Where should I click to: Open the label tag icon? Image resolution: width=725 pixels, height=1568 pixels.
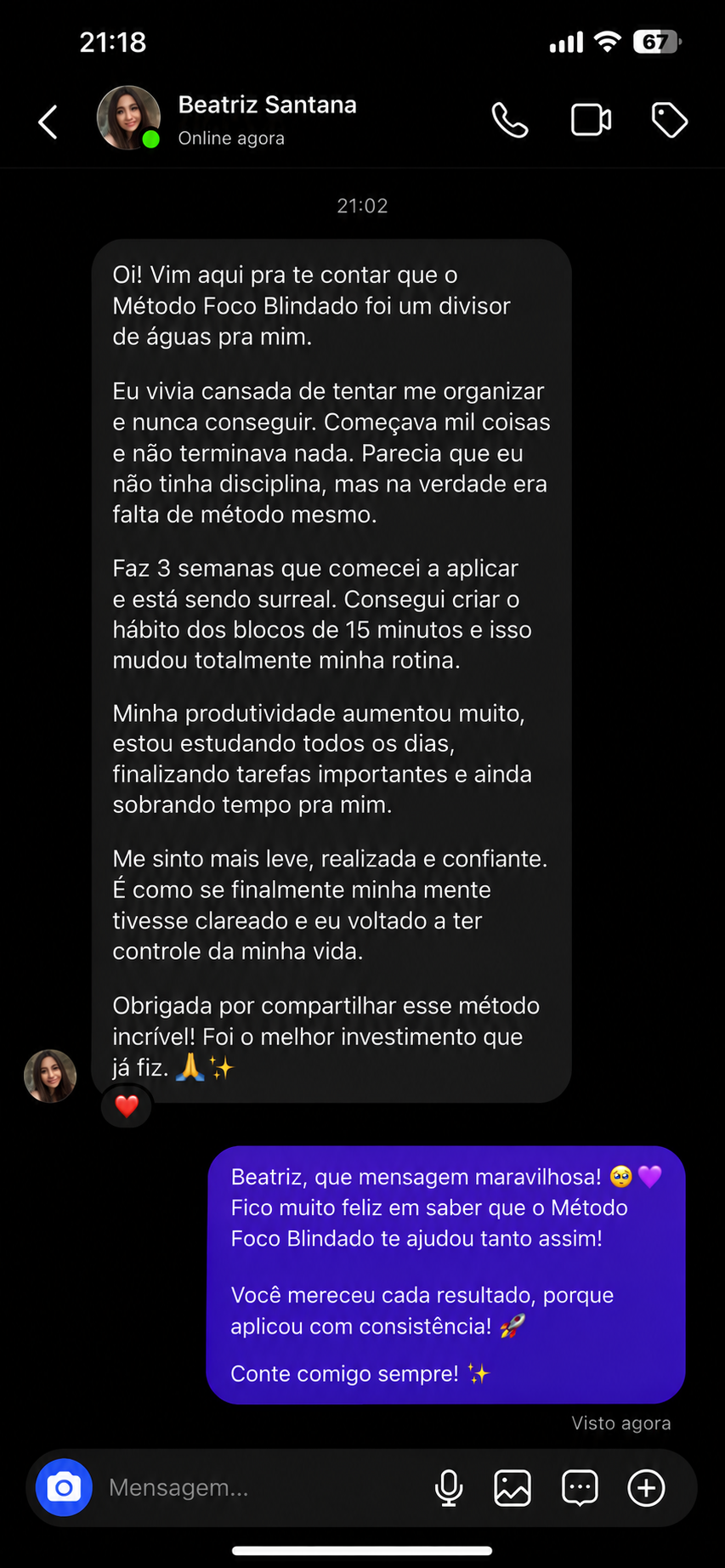[x=670, y=120]
